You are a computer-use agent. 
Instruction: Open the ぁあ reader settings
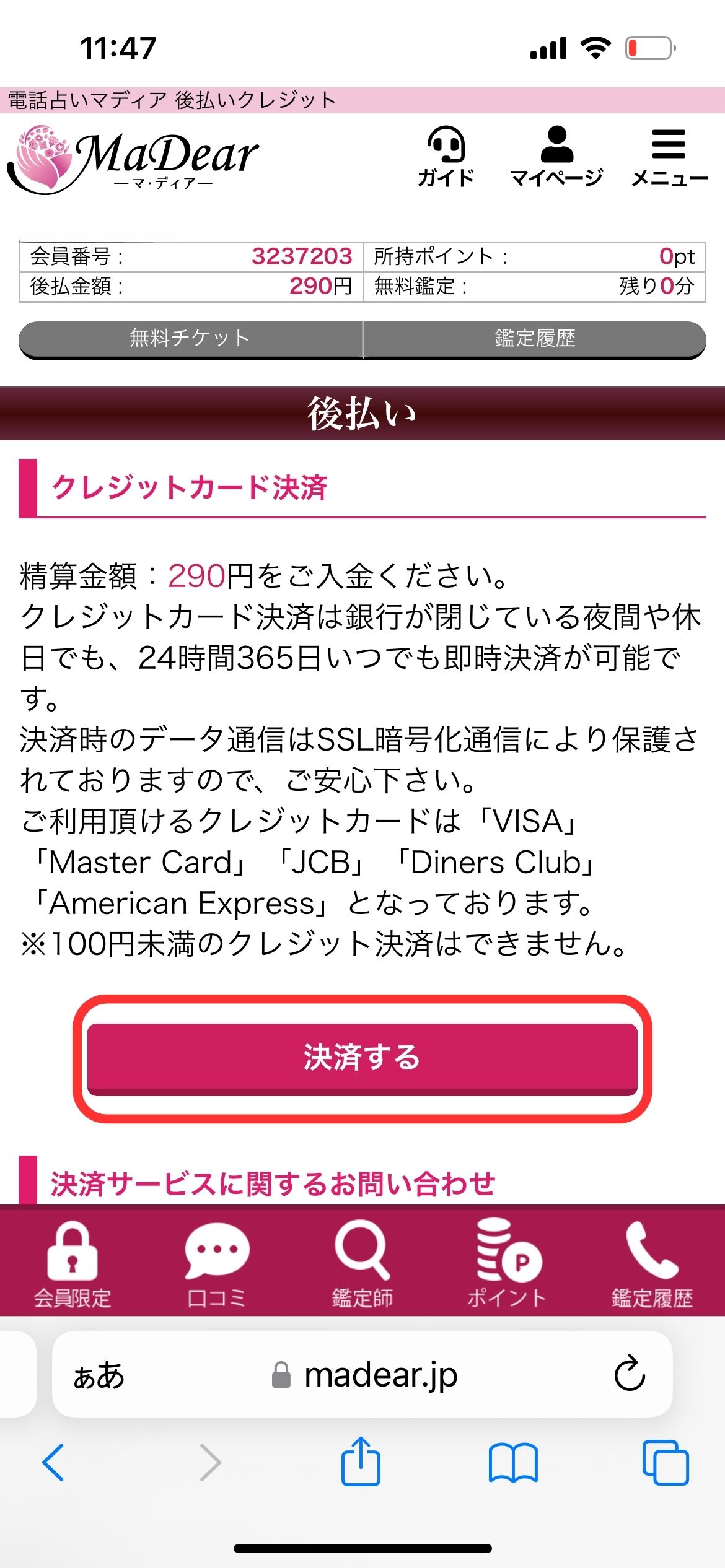click(x=99, y=1375)
